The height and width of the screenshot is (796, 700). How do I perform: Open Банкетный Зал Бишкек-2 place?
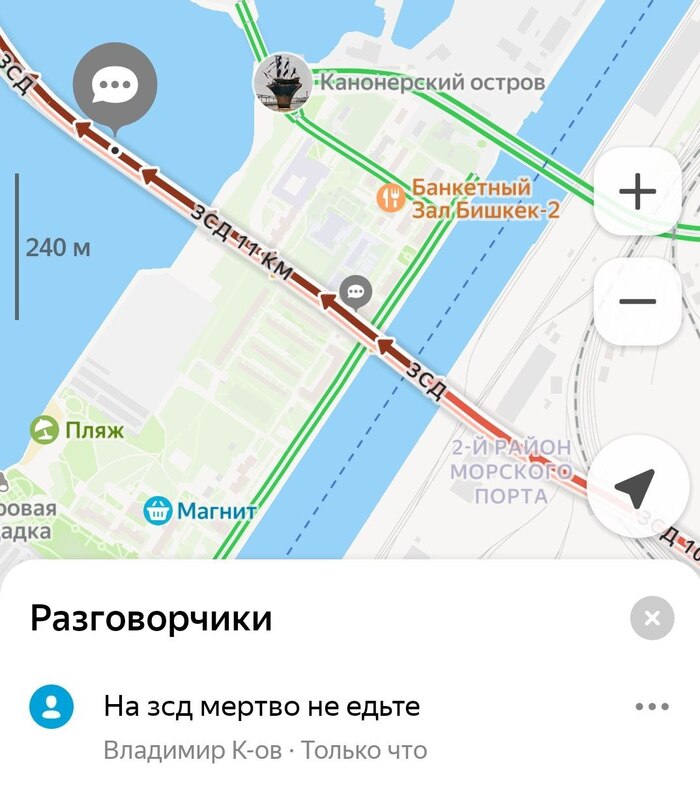[391, 197]
